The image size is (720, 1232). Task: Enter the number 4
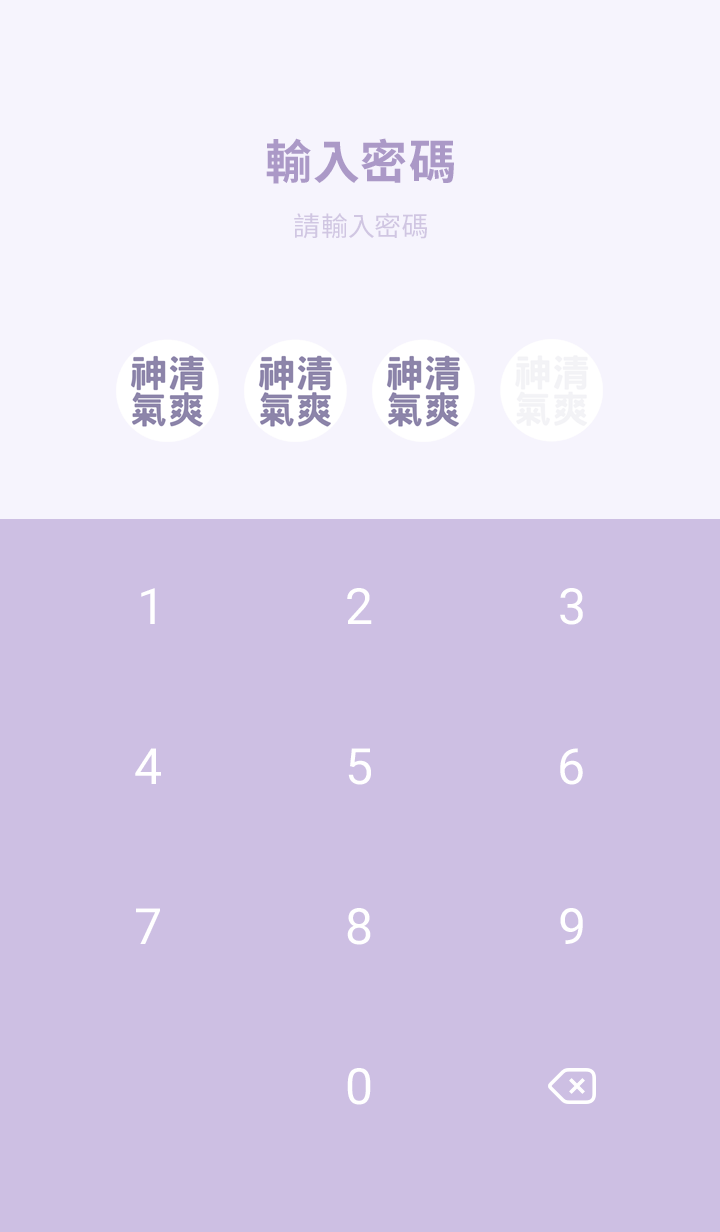(148, 767)
